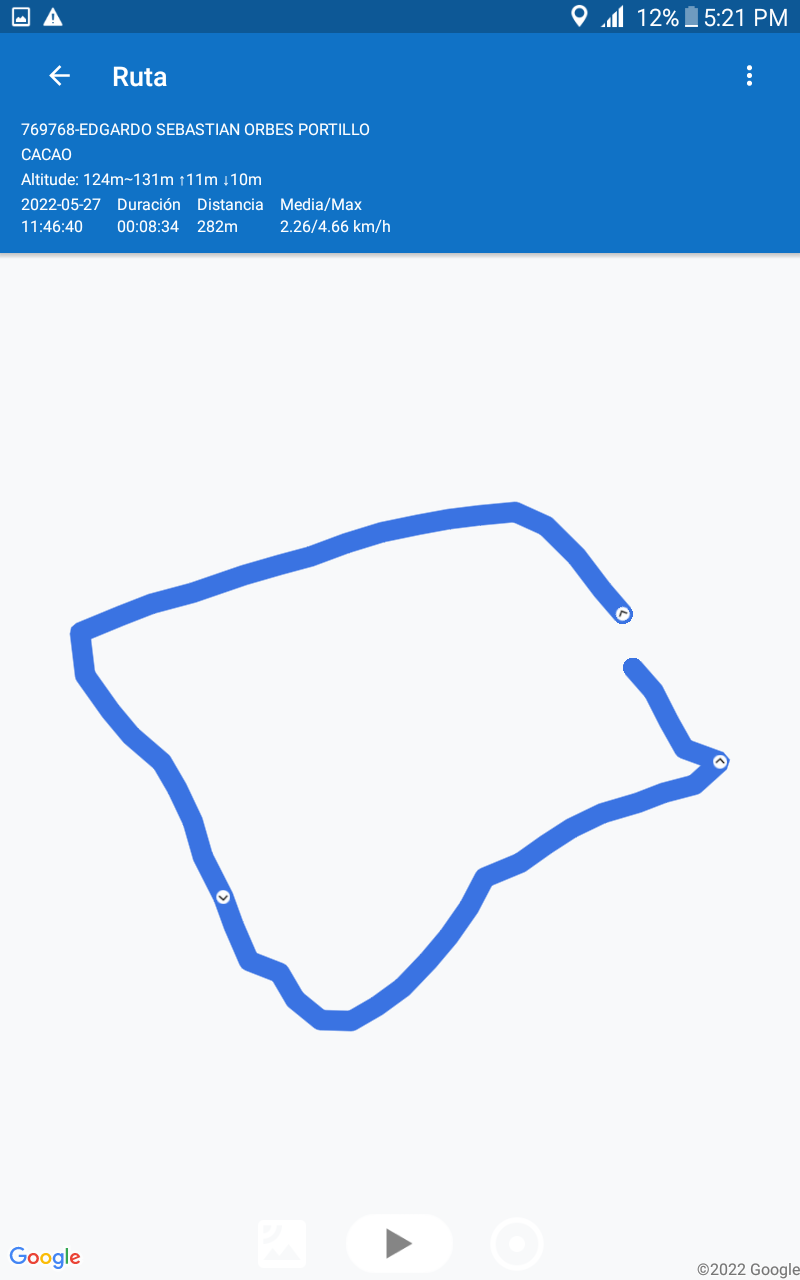Tap the circular target icon

click(x=517, y=1244)
